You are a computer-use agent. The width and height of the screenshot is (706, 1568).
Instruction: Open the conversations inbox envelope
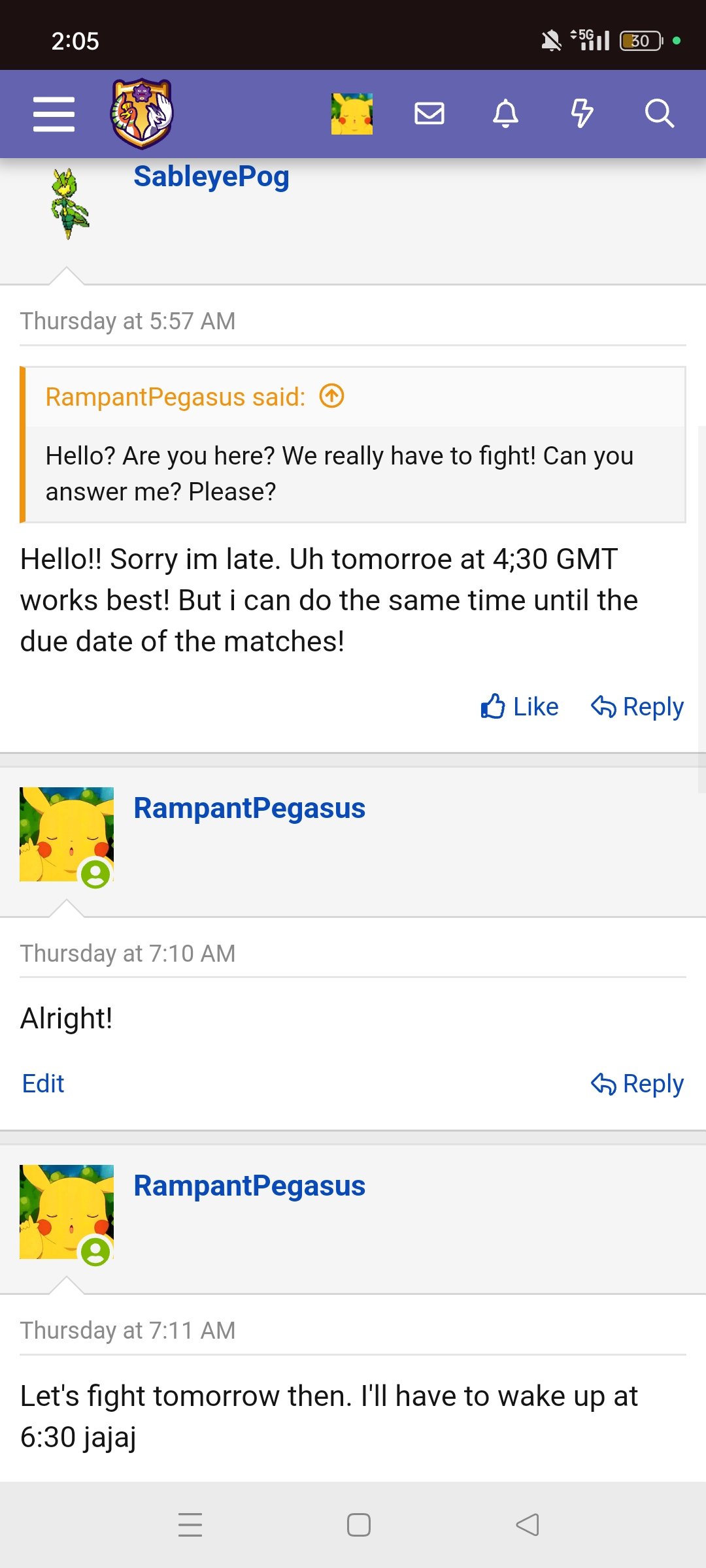(429, 114)
